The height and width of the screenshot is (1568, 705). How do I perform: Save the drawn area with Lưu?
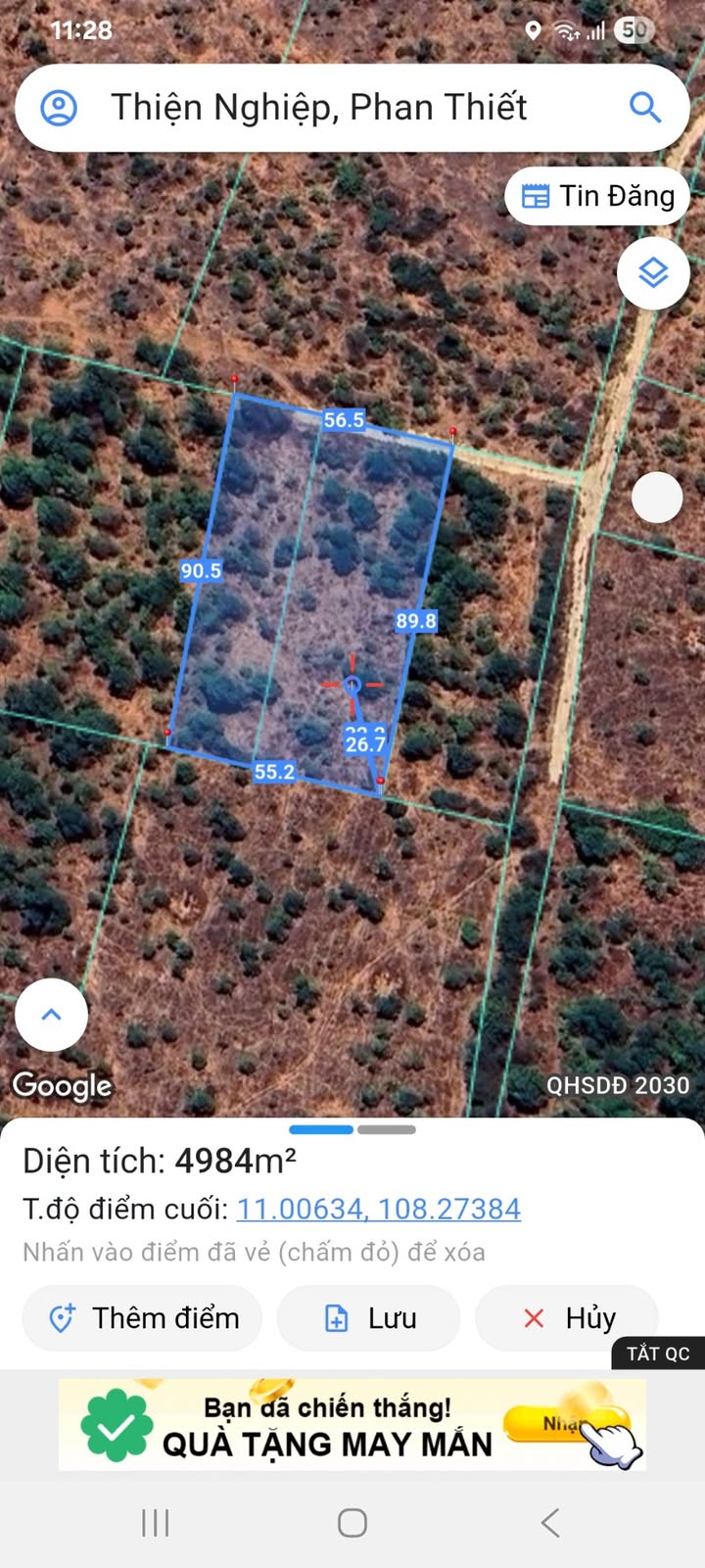click(x=369, y=1318)
